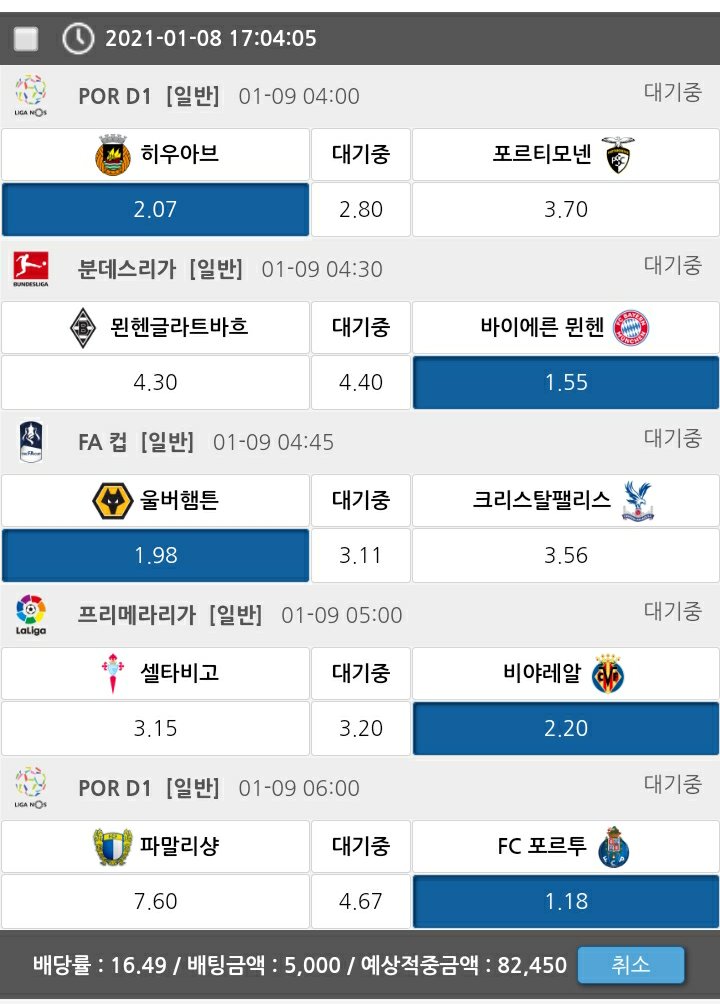Select 크리스탈팰리스 odds 3.56
The height and width of the screenshot is (1004, 720).
pos(566,556)
